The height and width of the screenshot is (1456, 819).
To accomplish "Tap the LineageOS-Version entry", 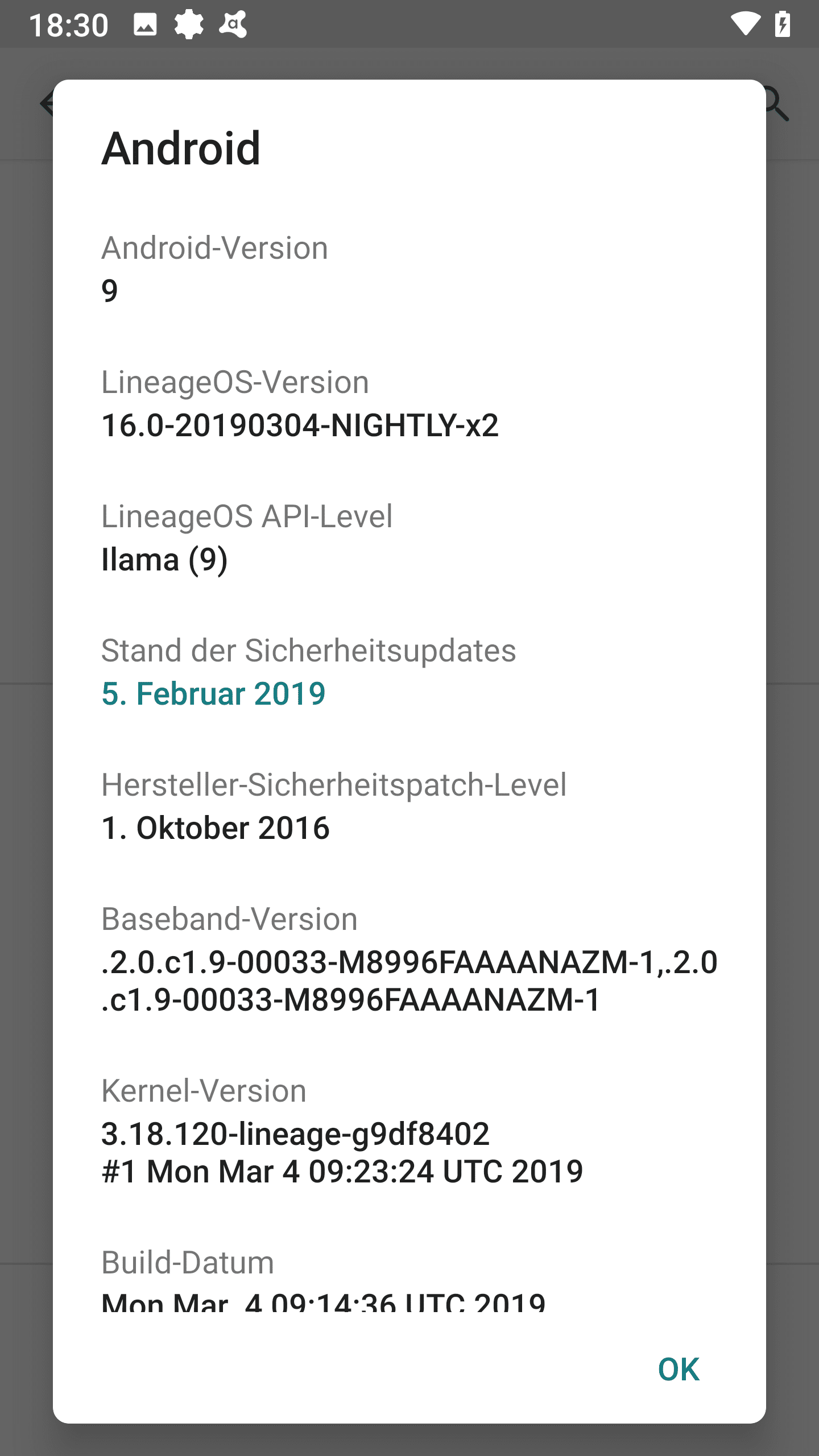I will tap(409, 404).
